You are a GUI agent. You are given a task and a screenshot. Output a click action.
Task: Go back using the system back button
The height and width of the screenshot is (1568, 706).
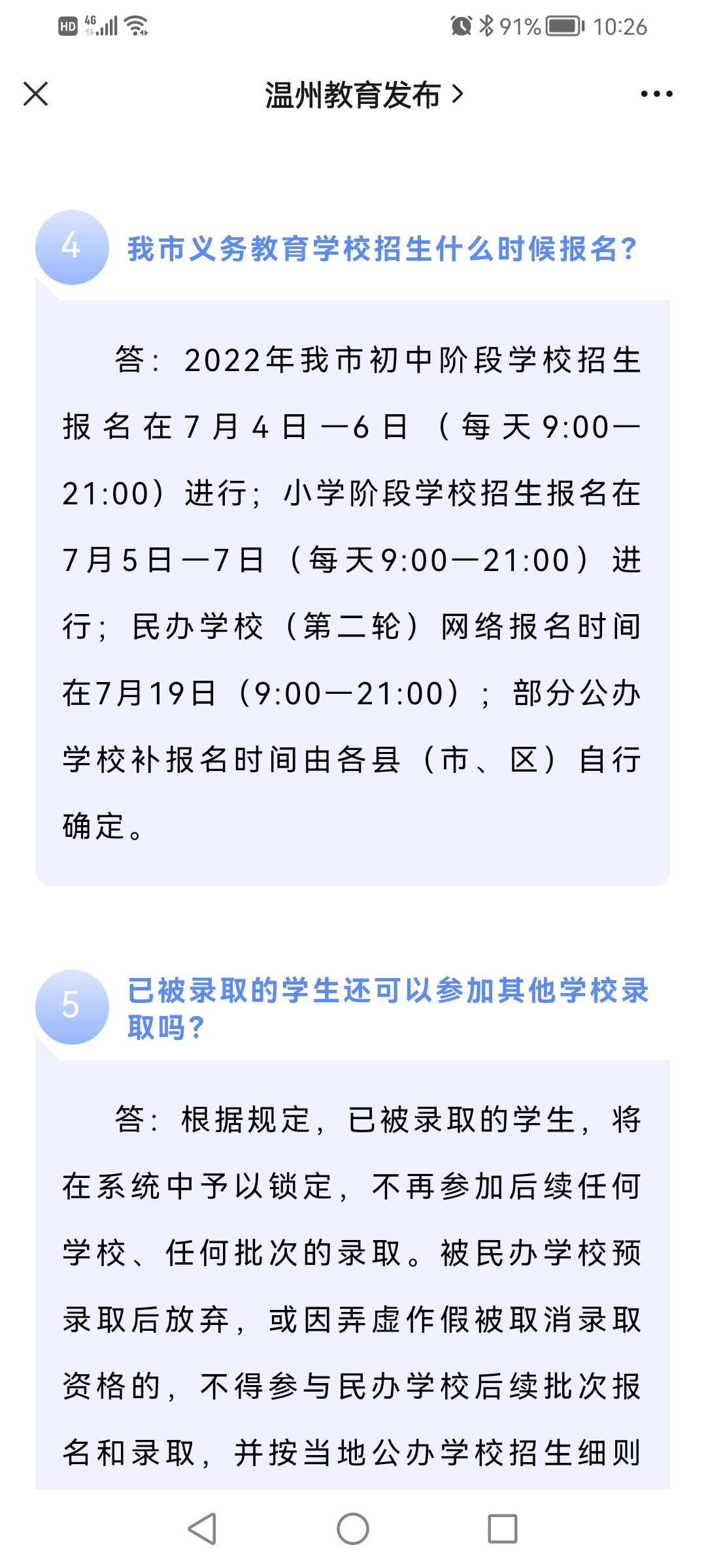(x=202, y=1529)
